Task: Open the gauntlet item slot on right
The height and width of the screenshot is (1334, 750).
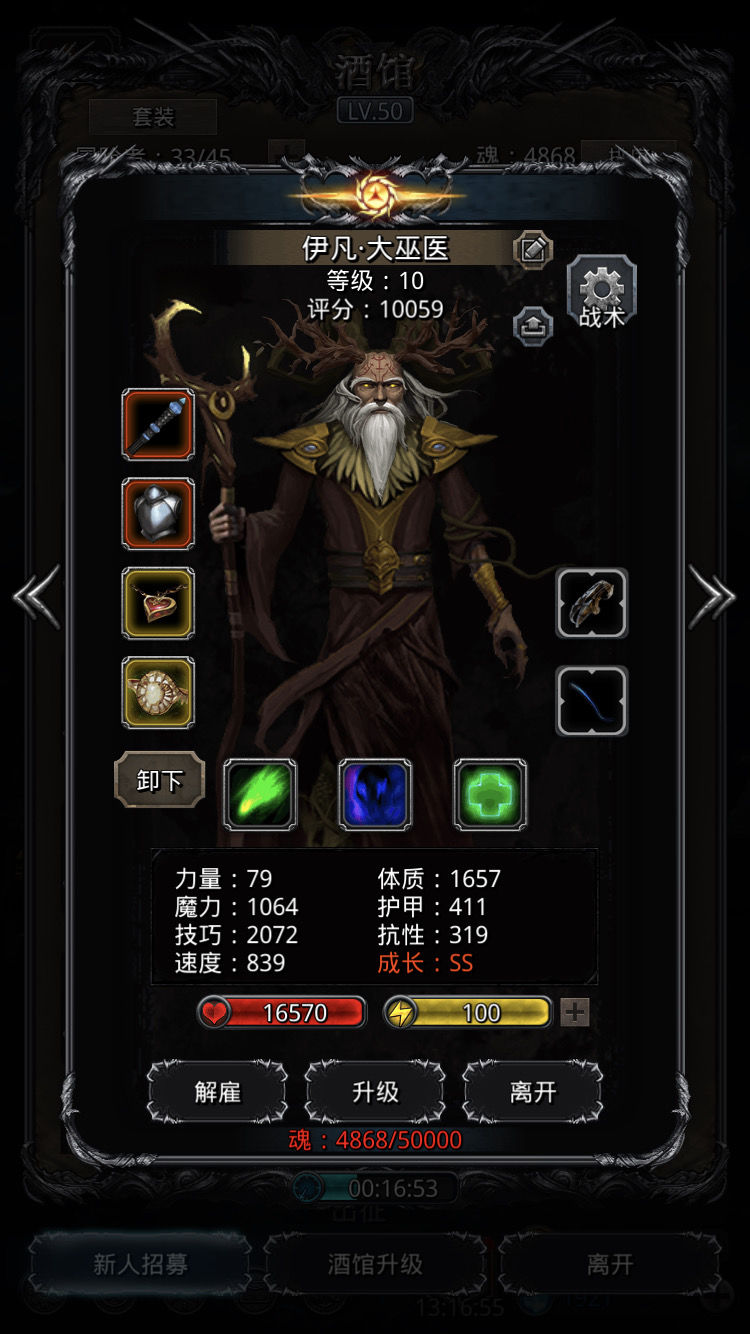Action: pyautogui.click(x=592, y=603)
